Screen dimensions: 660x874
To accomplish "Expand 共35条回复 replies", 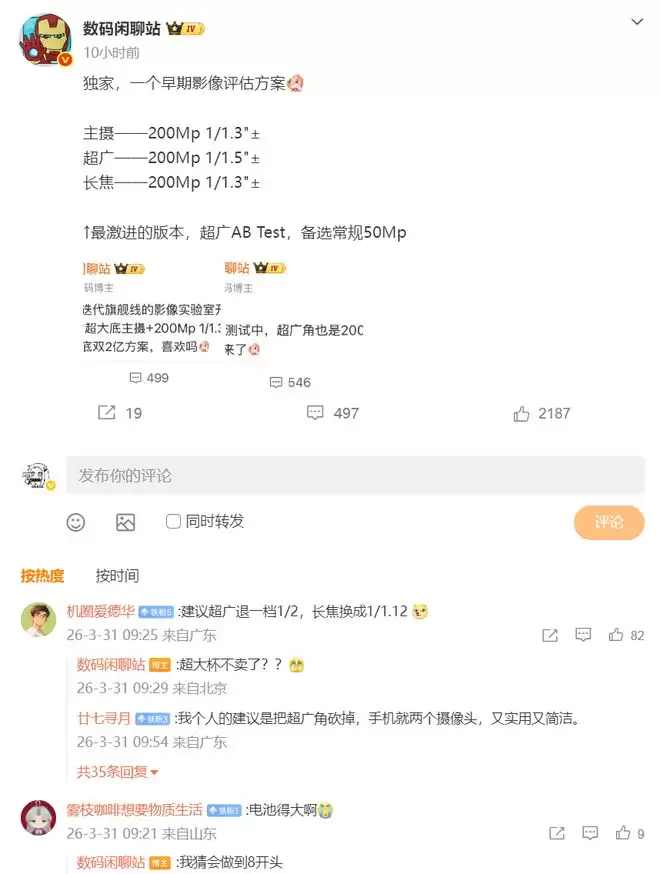I will 118,771.
